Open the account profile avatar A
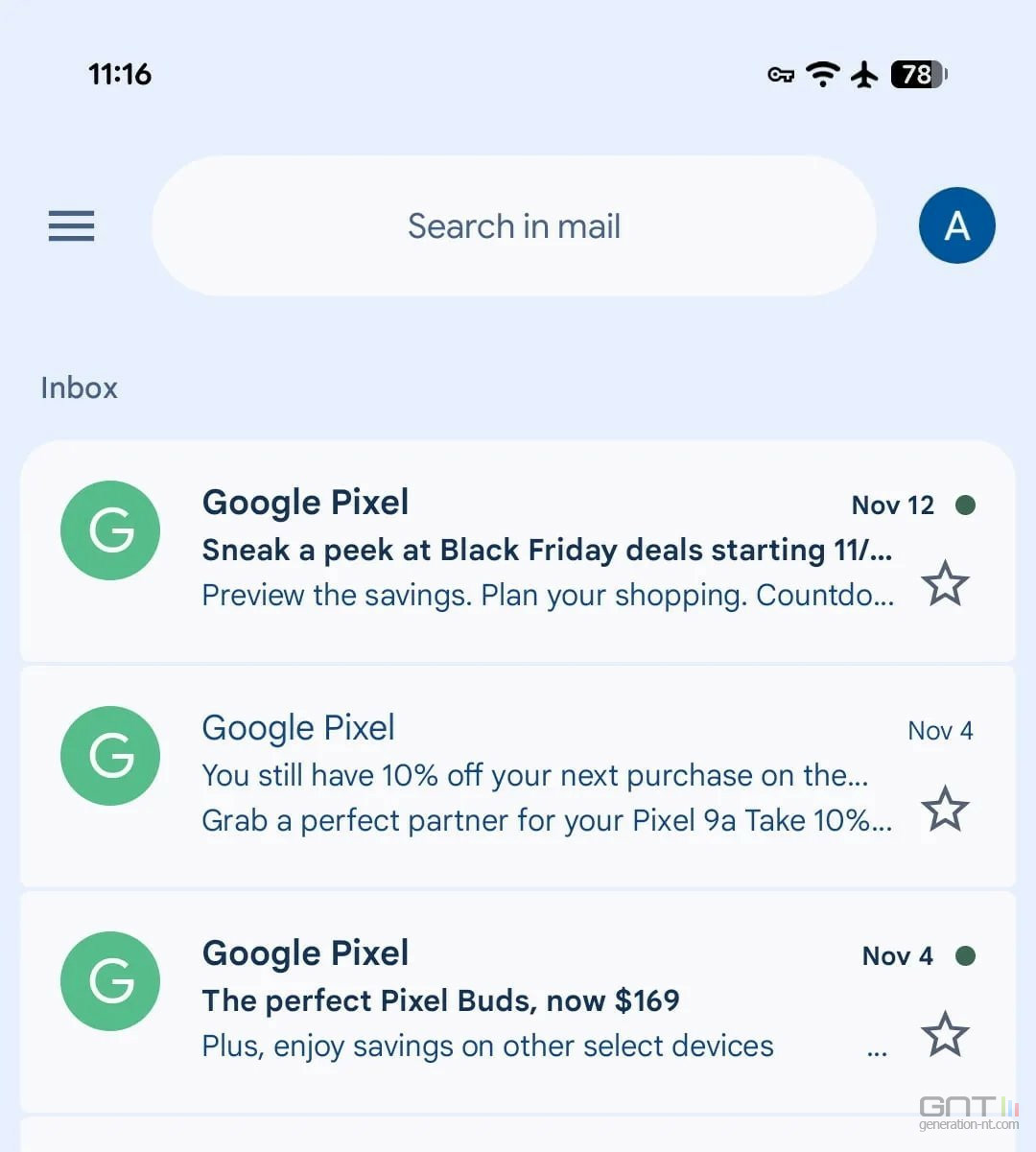 tap(956, 226)
